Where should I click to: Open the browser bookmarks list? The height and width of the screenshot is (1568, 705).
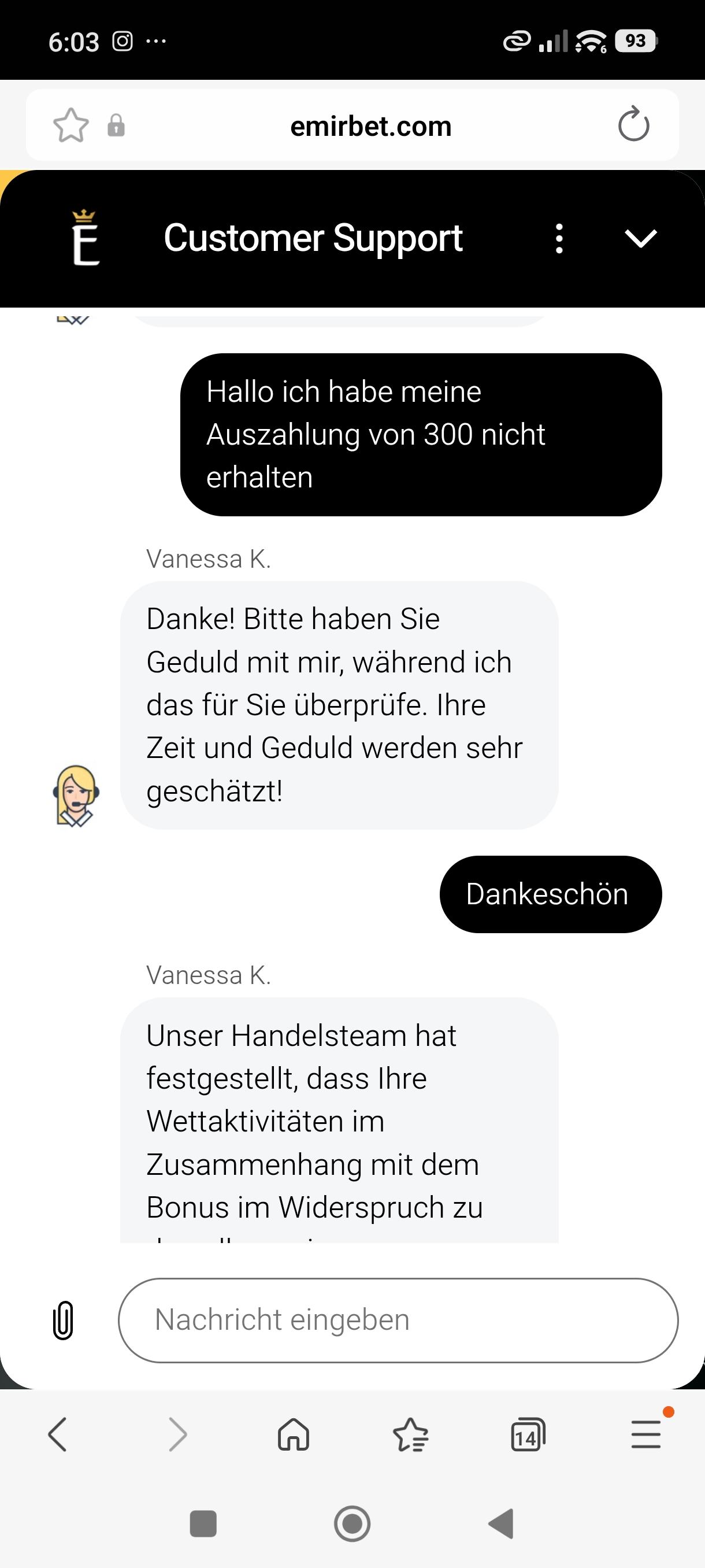[x=411, y=1434]
